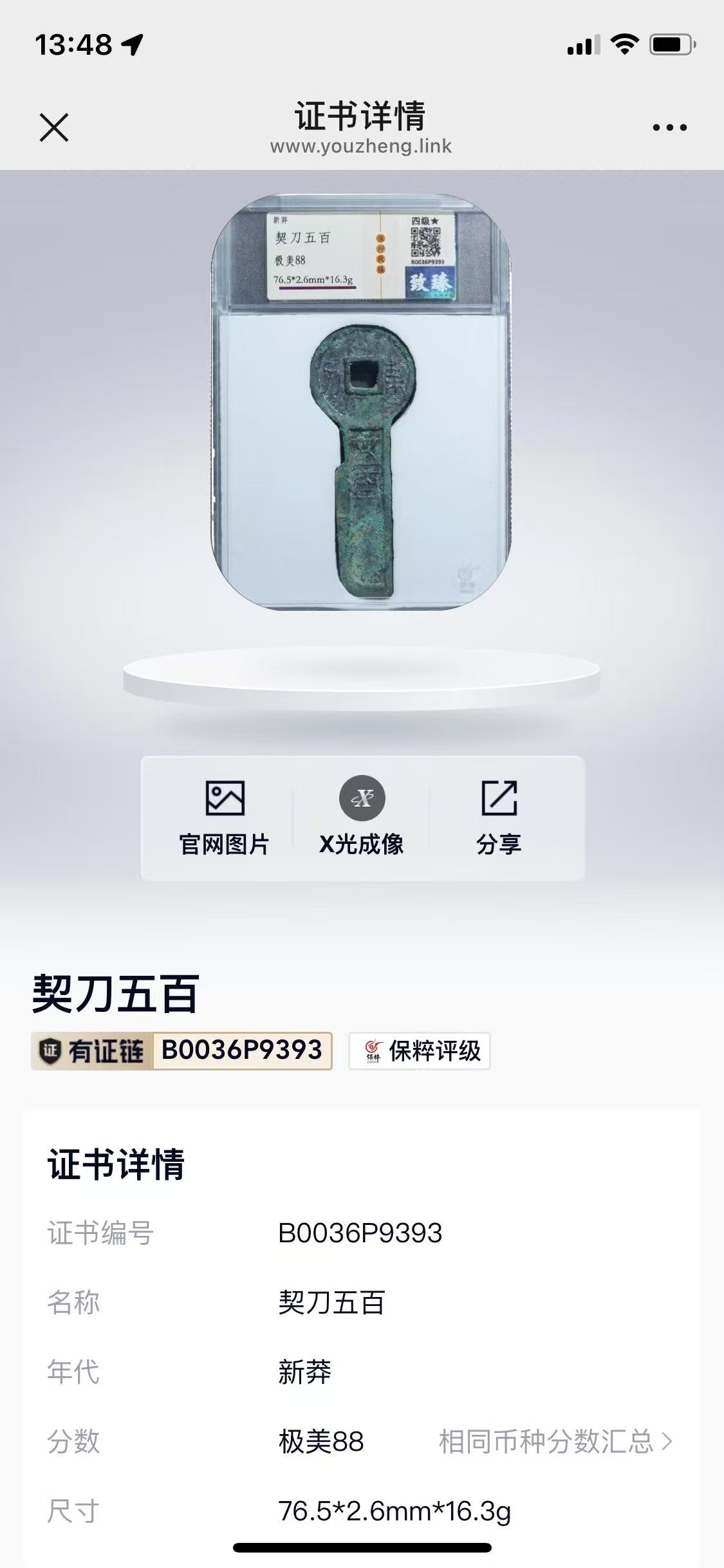Screen dimensions: 724x1568
Task: Tap the 有证链 B0036P9393 badge
Action: (x=181, y=1051)
